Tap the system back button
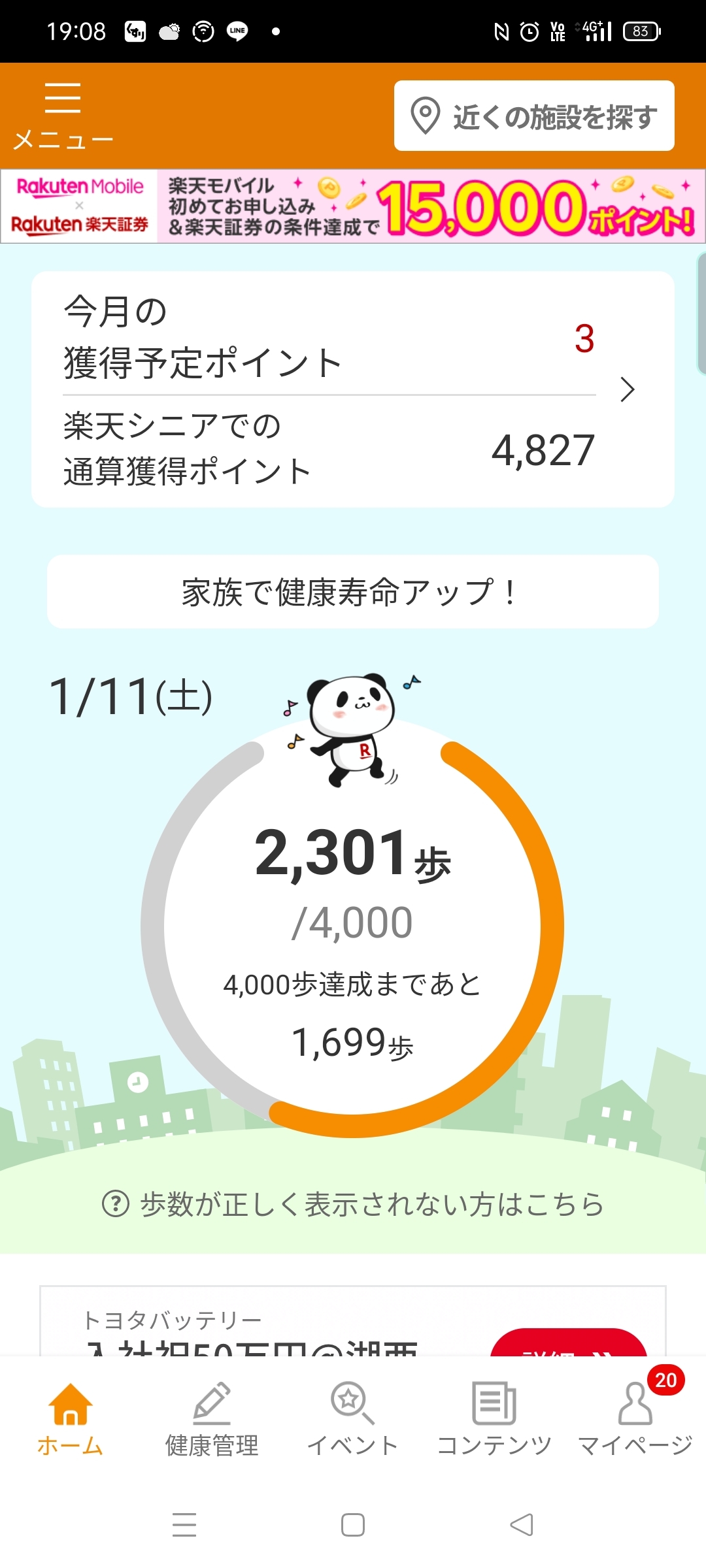The height and width of the screenshot is (1568, 706). click(x=522, y=1525)
